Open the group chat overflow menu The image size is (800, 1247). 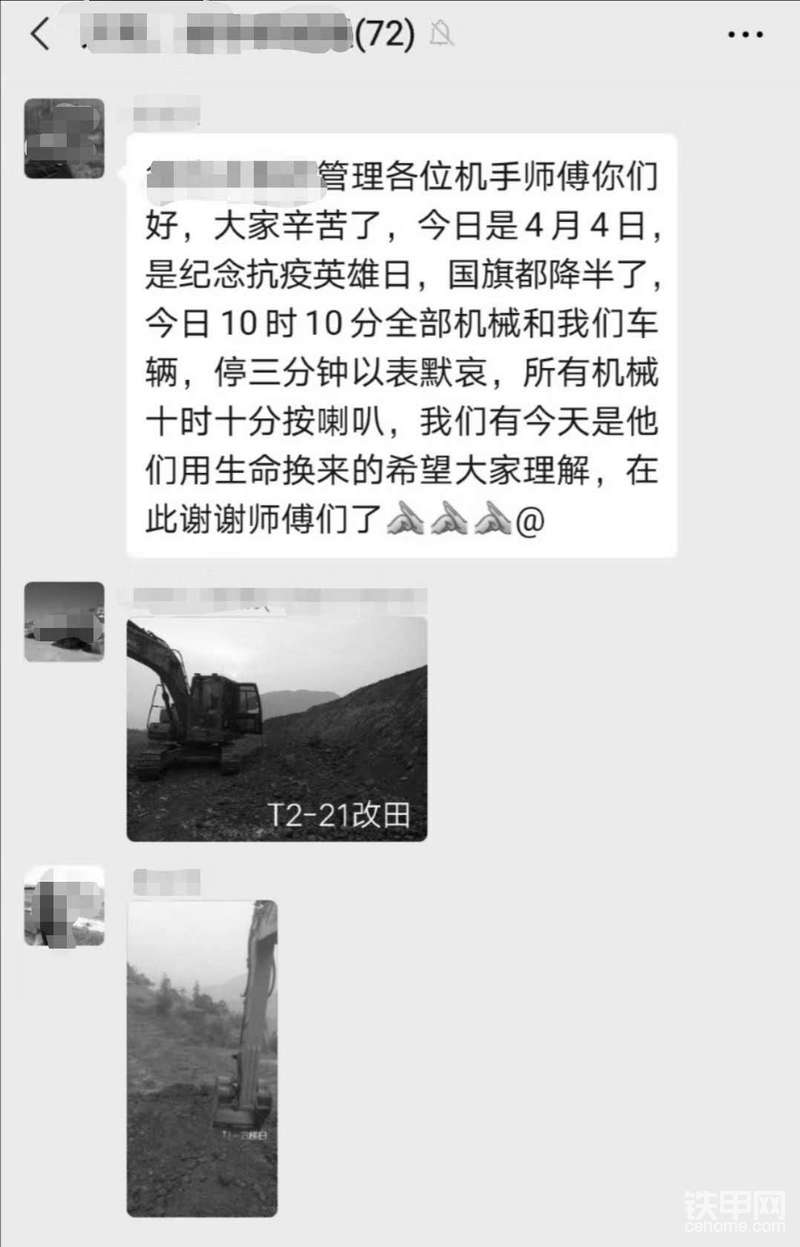[745, 36]
